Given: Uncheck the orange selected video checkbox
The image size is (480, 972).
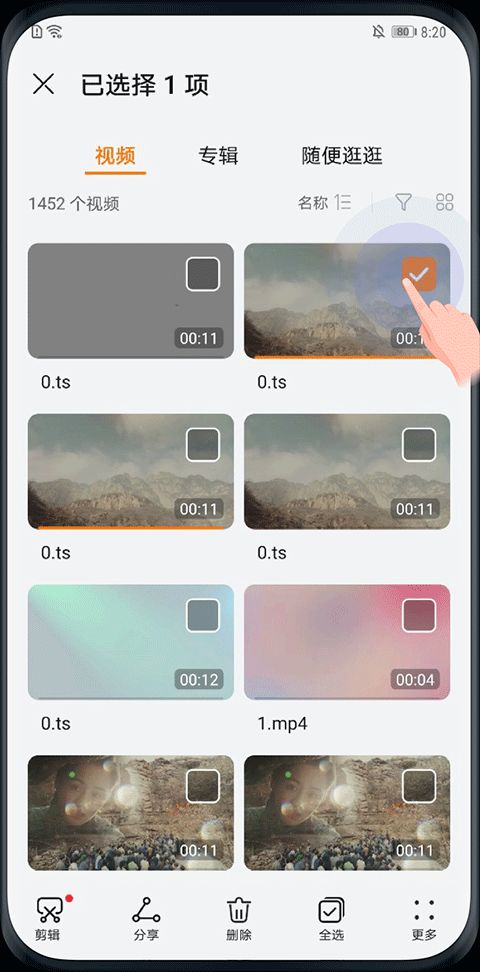Looking at the screenshot, I should 419,274.
